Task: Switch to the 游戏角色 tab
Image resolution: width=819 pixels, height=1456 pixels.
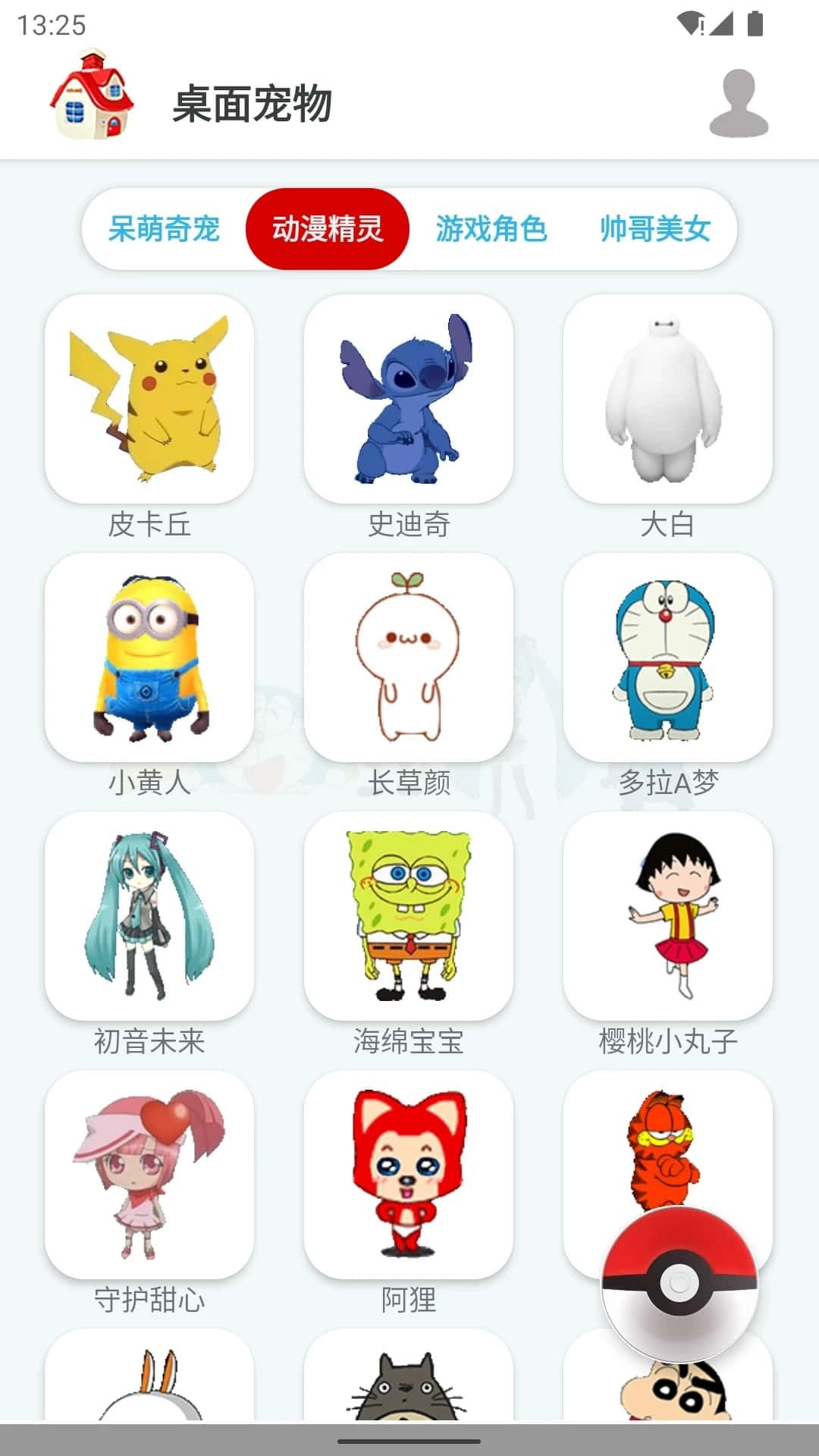Action: click(x=493, y=230)
